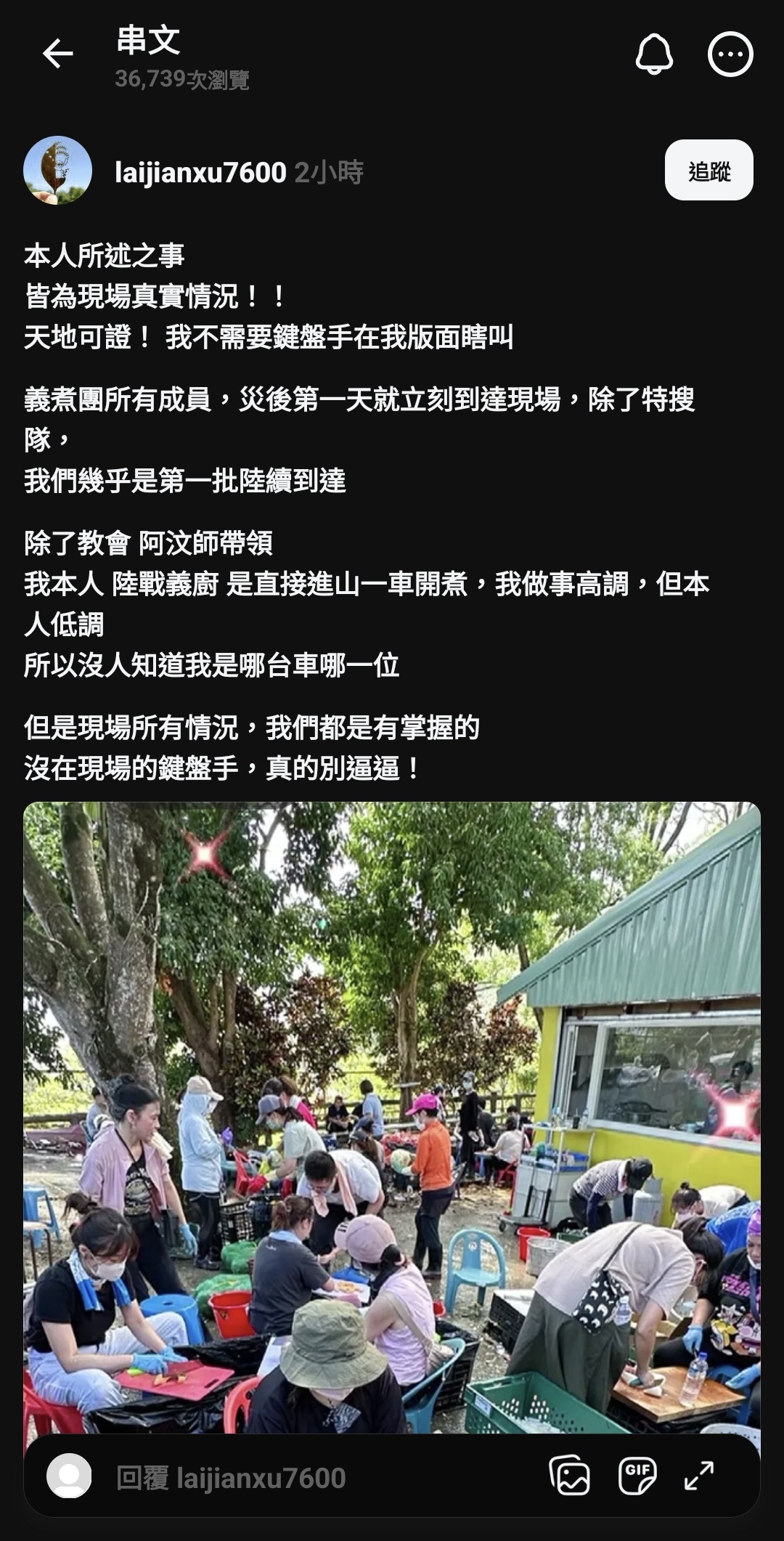Tap the reply field for laijianxu7600
Viewport: 784px width, 1541px height.
pyautogui.click(x=290, y=1479)
